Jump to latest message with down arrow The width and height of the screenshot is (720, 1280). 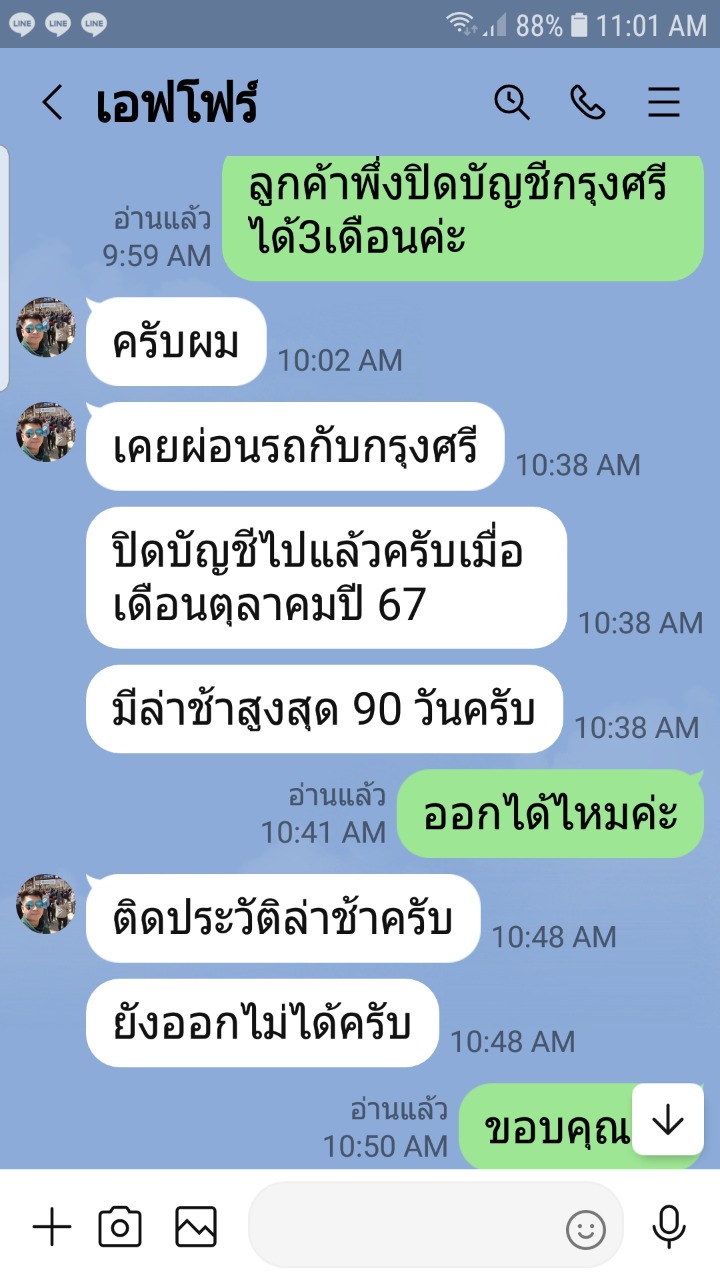tap(667, 1121)
